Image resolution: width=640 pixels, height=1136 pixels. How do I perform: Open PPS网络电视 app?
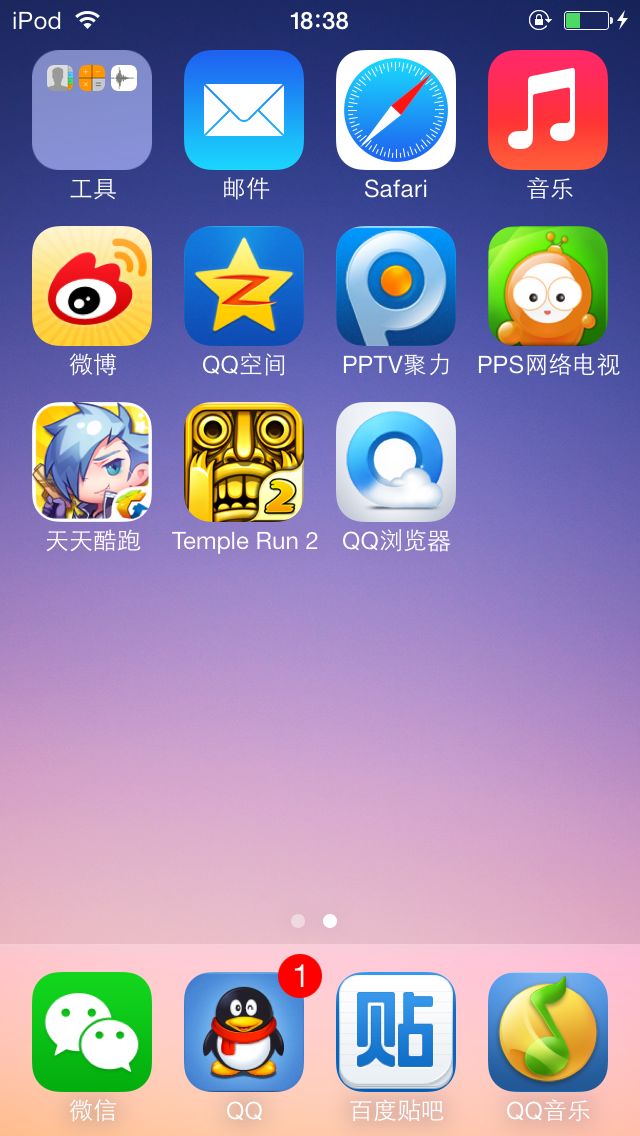point(548,286)
